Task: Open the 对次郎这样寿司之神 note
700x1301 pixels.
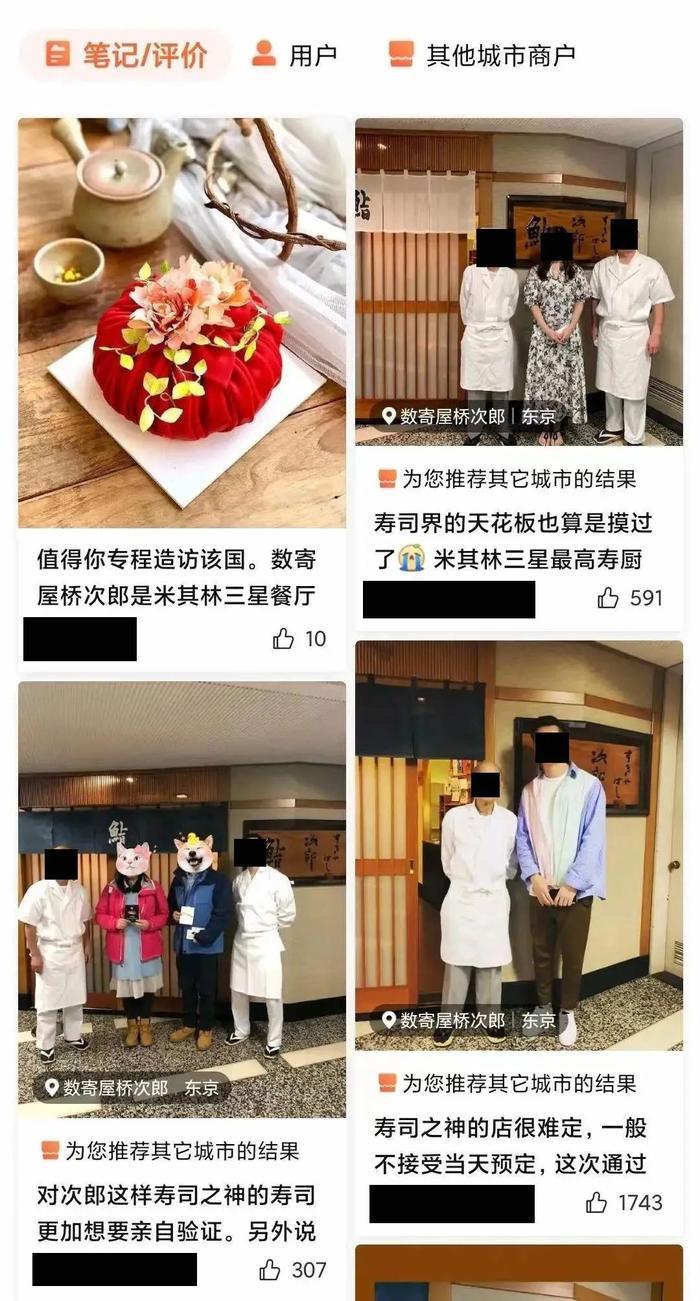Action: coord(182,898)
